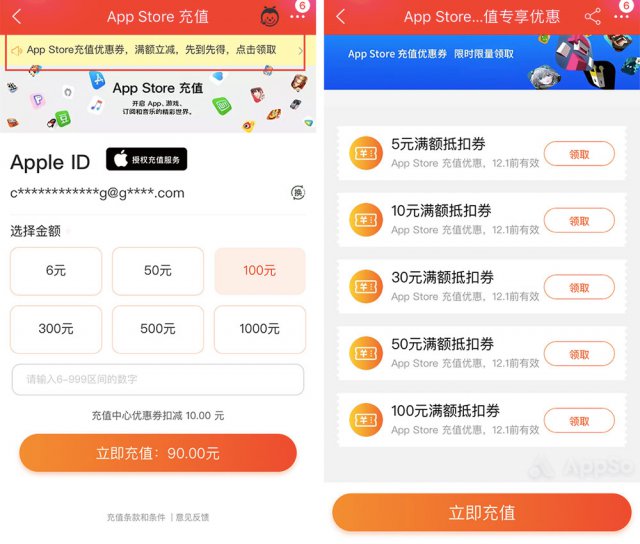Claim the 50元满额抵扣券 coupon
The width and height of the screenshot is (640, 544).
point(579,355)
